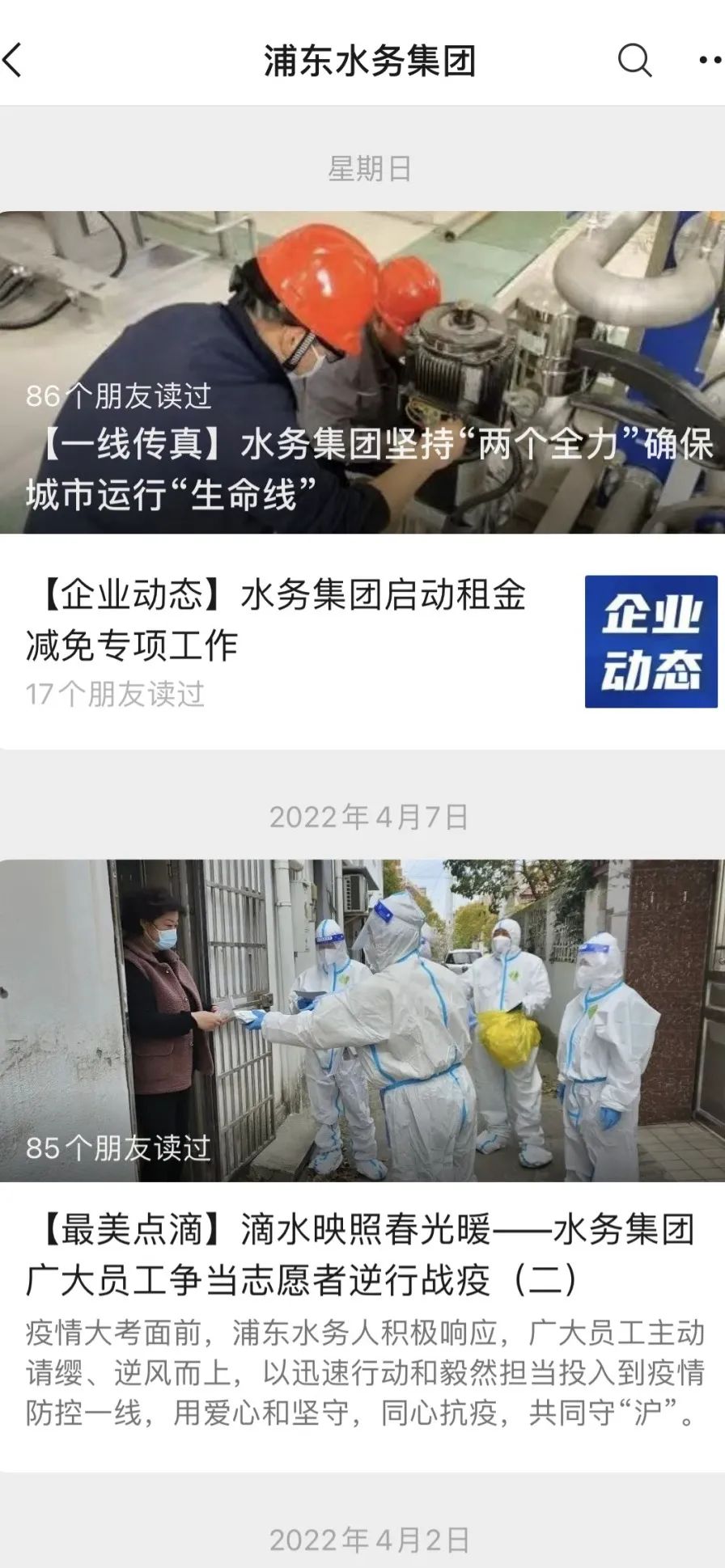The width and height of the screenshot is (725, 1568).
Task: Search within 浦东水务集团 articles
Action: pos(634,61)
